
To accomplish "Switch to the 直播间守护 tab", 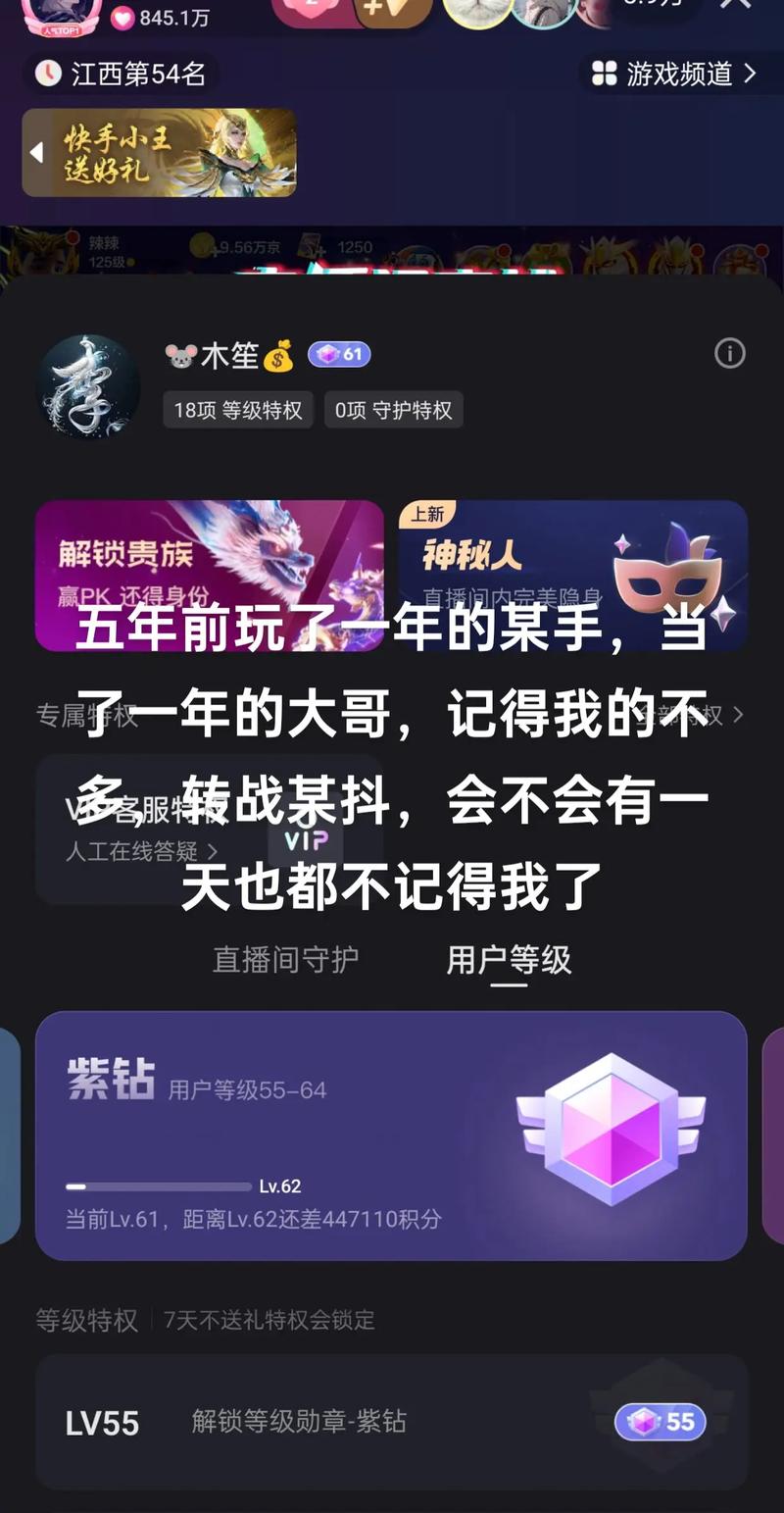I will [285, 961].
